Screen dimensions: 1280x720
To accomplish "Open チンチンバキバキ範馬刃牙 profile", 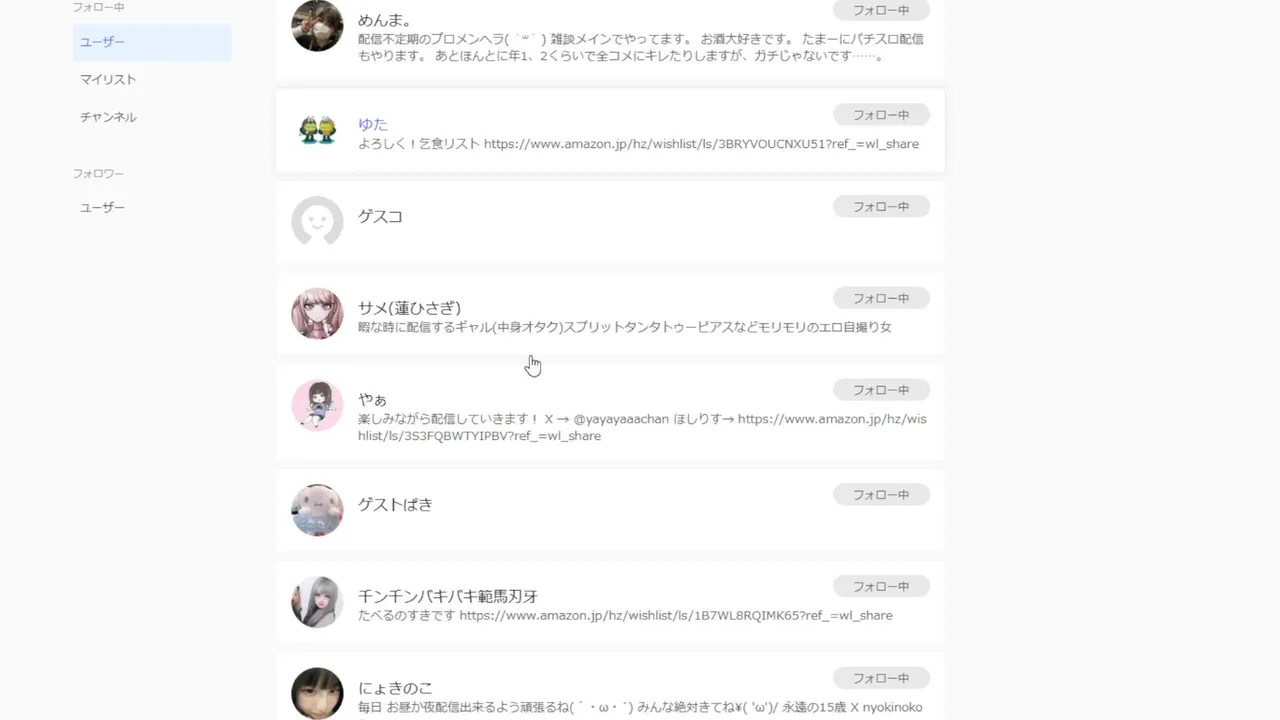I will pos(448,596).
